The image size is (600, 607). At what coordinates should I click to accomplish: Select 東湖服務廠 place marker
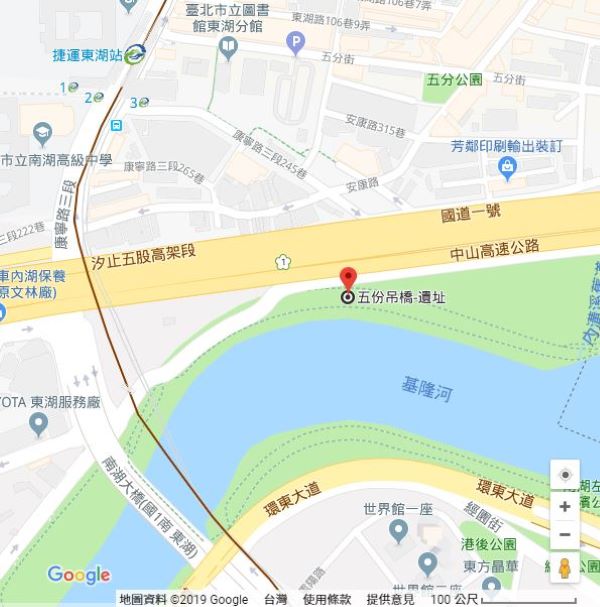coord(39,425)
